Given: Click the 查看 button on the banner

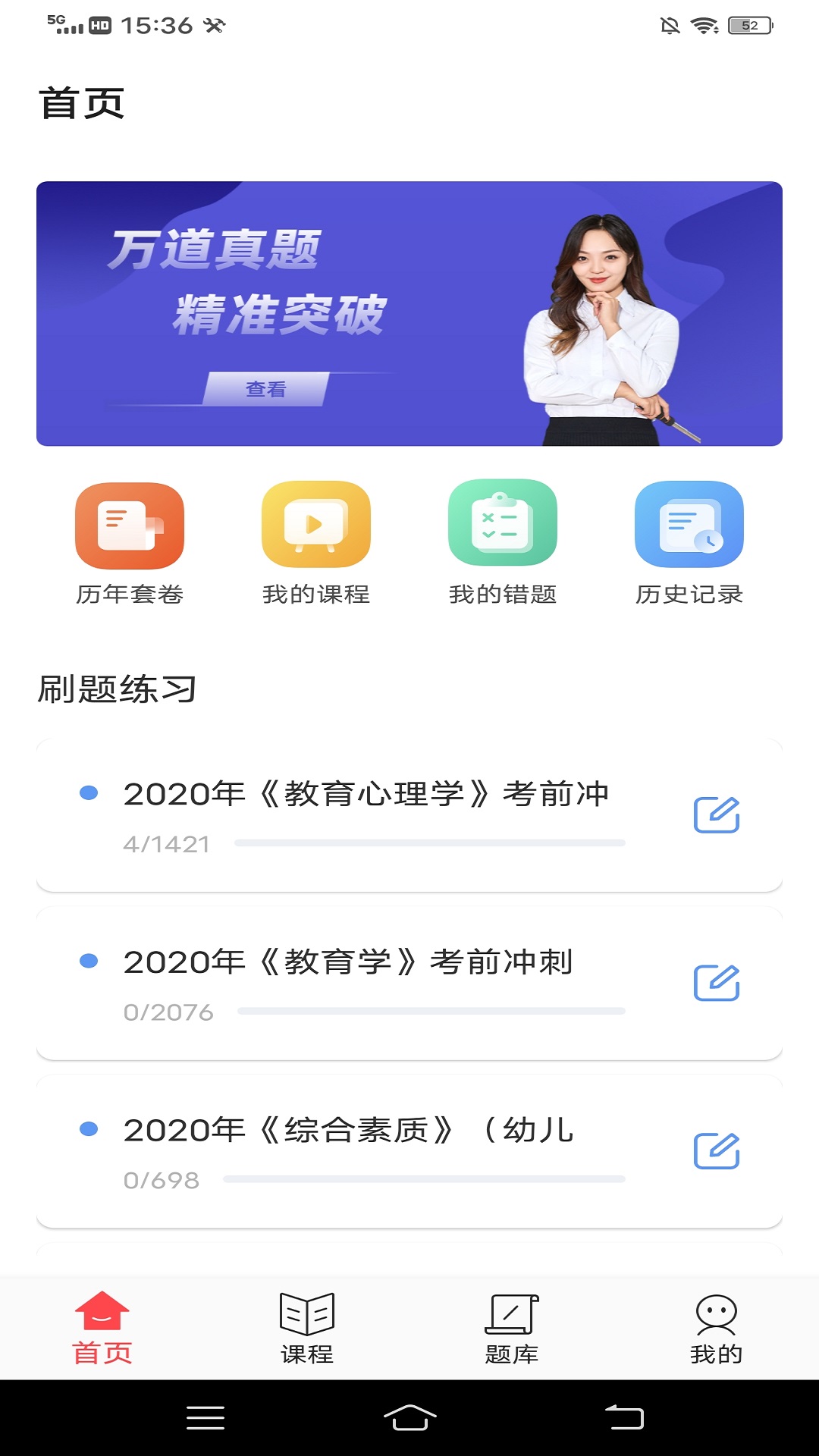Looking at the screenshot, I should (x=267, y=388).
